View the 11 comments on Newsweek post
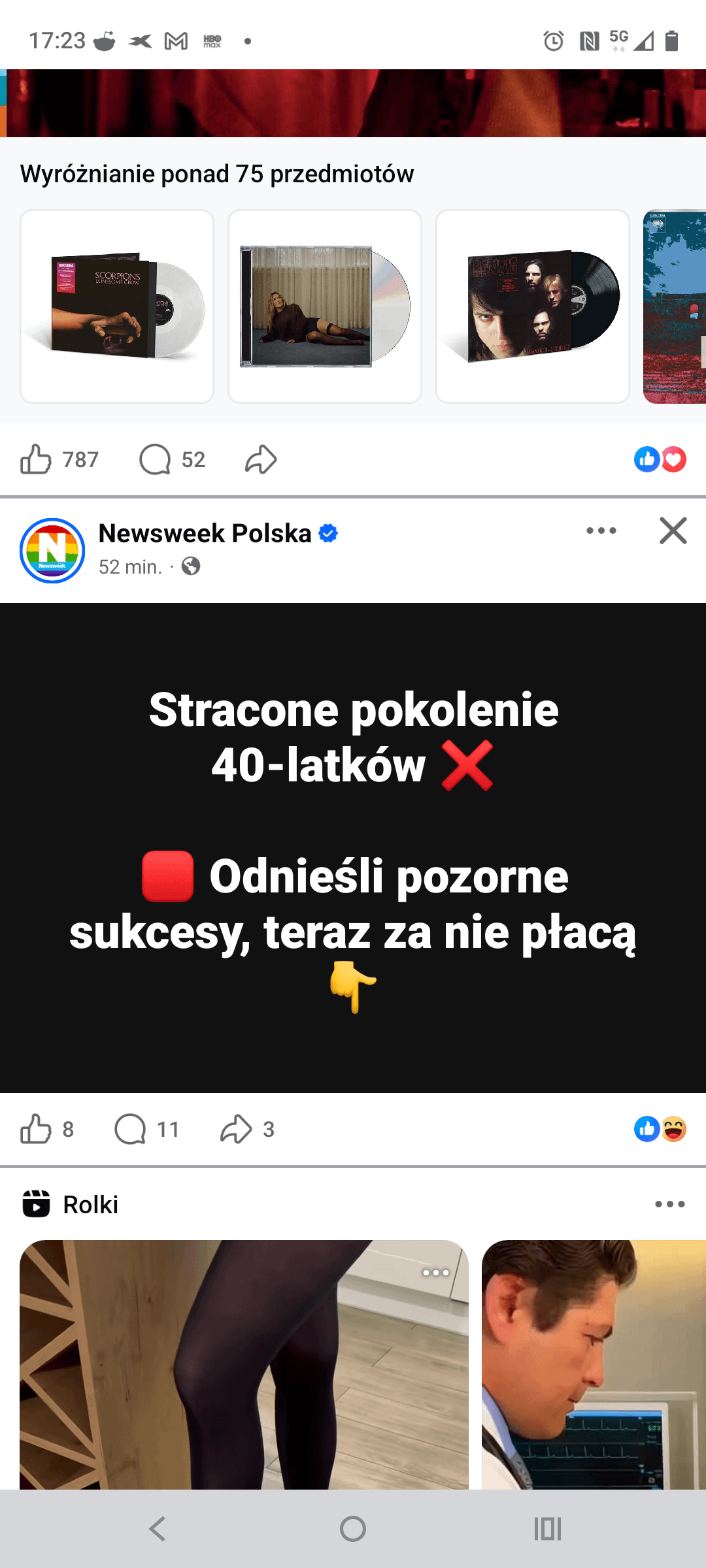The image size is (706, 1568). [x=131, y=1129]
